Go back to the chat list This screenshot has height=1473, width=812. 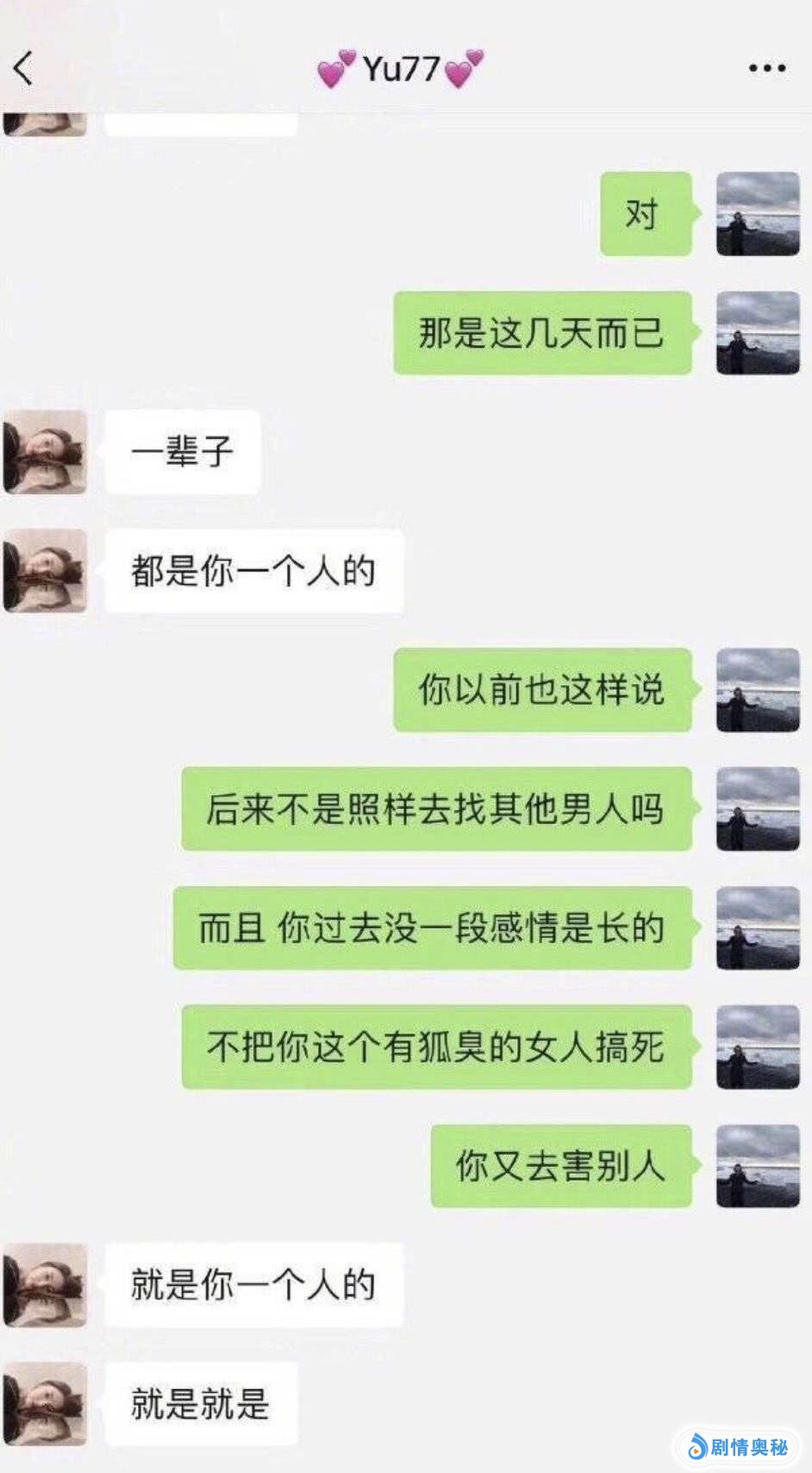pos(24,68)
